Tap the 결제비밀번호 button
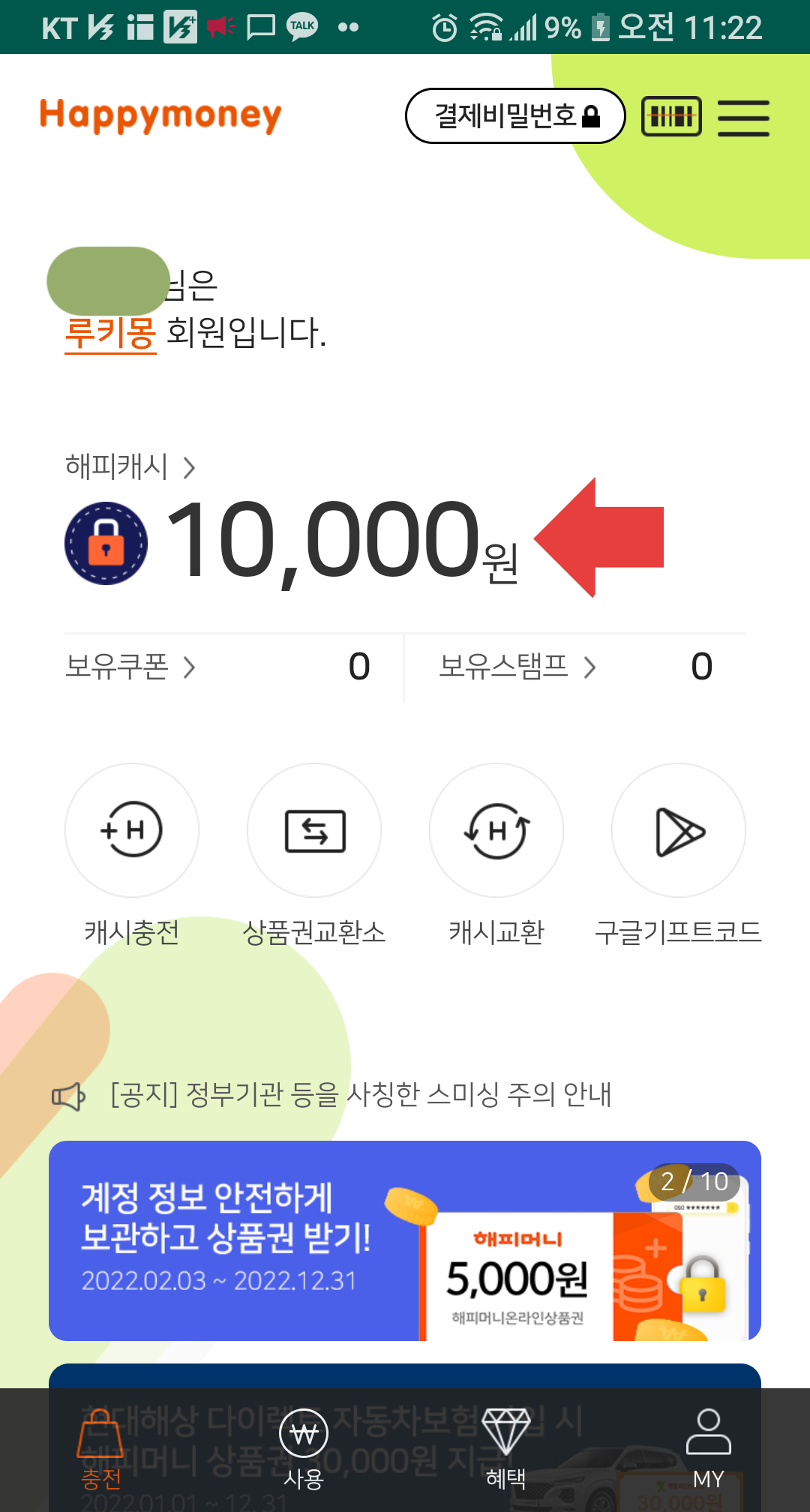810x1512 pixels. (x=515, y=115)
